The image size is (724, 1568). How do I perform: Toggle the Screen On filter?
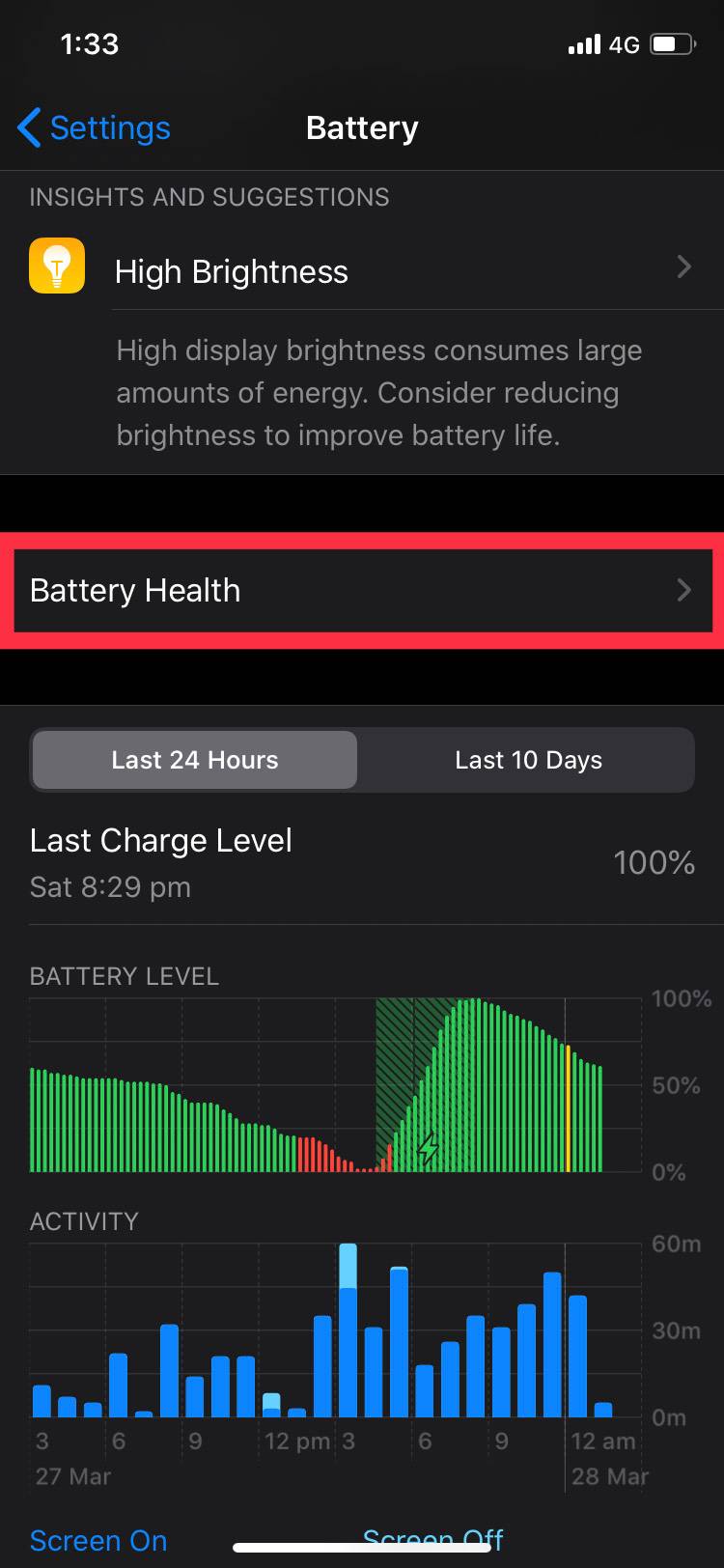(x=97, y=1540)
